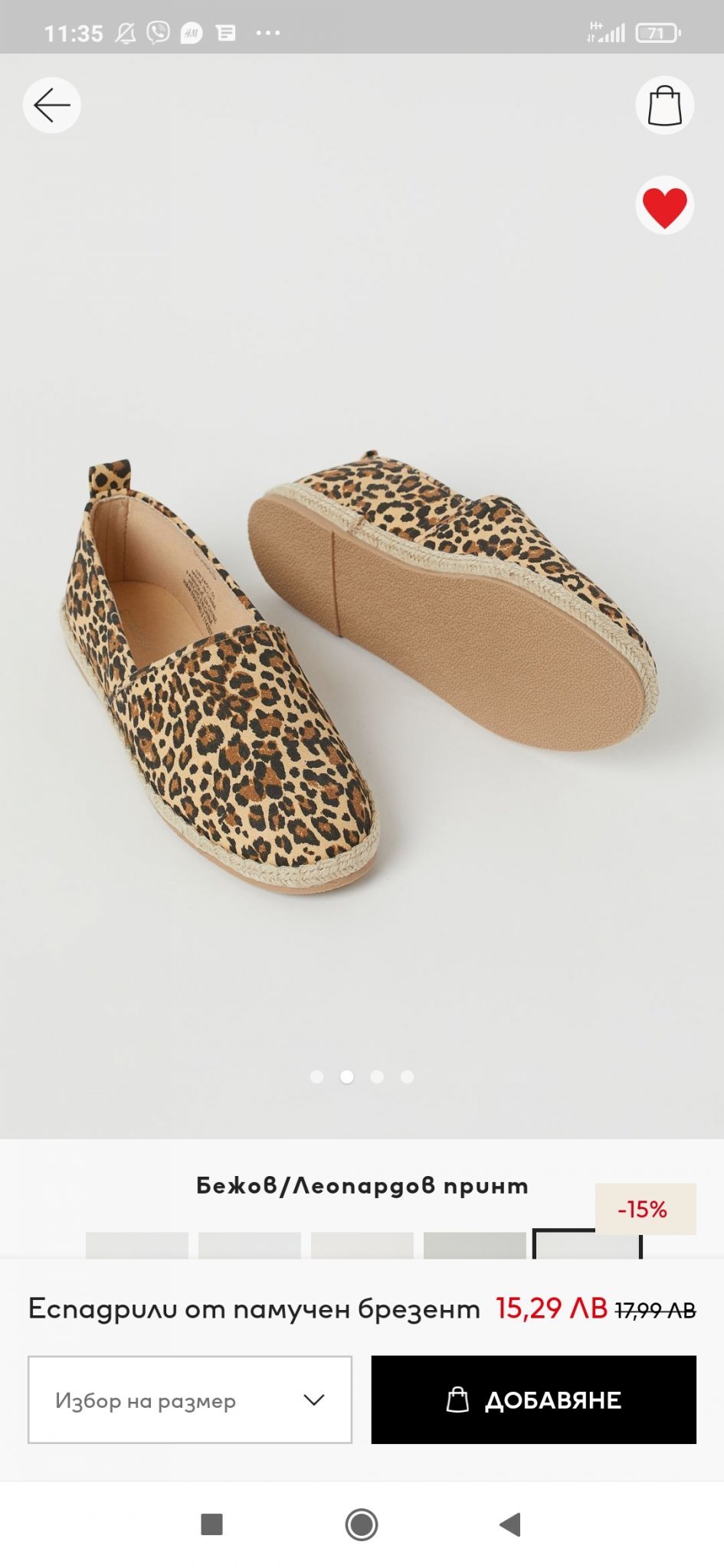This screenshot has height=1568, width=724.
Task: Go back using the arrow icon
Action: [52, 105]
